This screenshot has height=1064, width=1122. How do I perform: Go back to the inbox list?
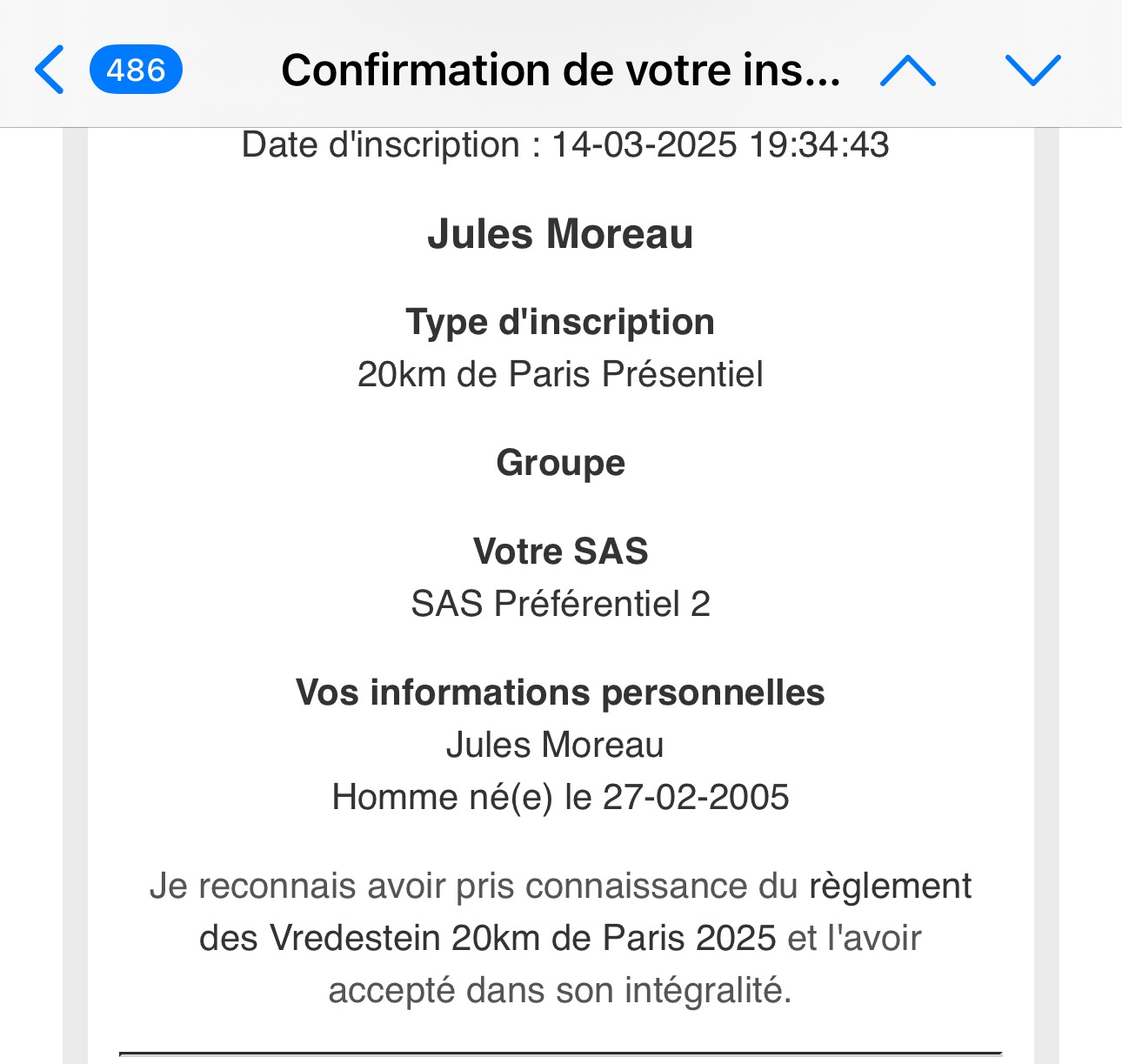[50, 70]
